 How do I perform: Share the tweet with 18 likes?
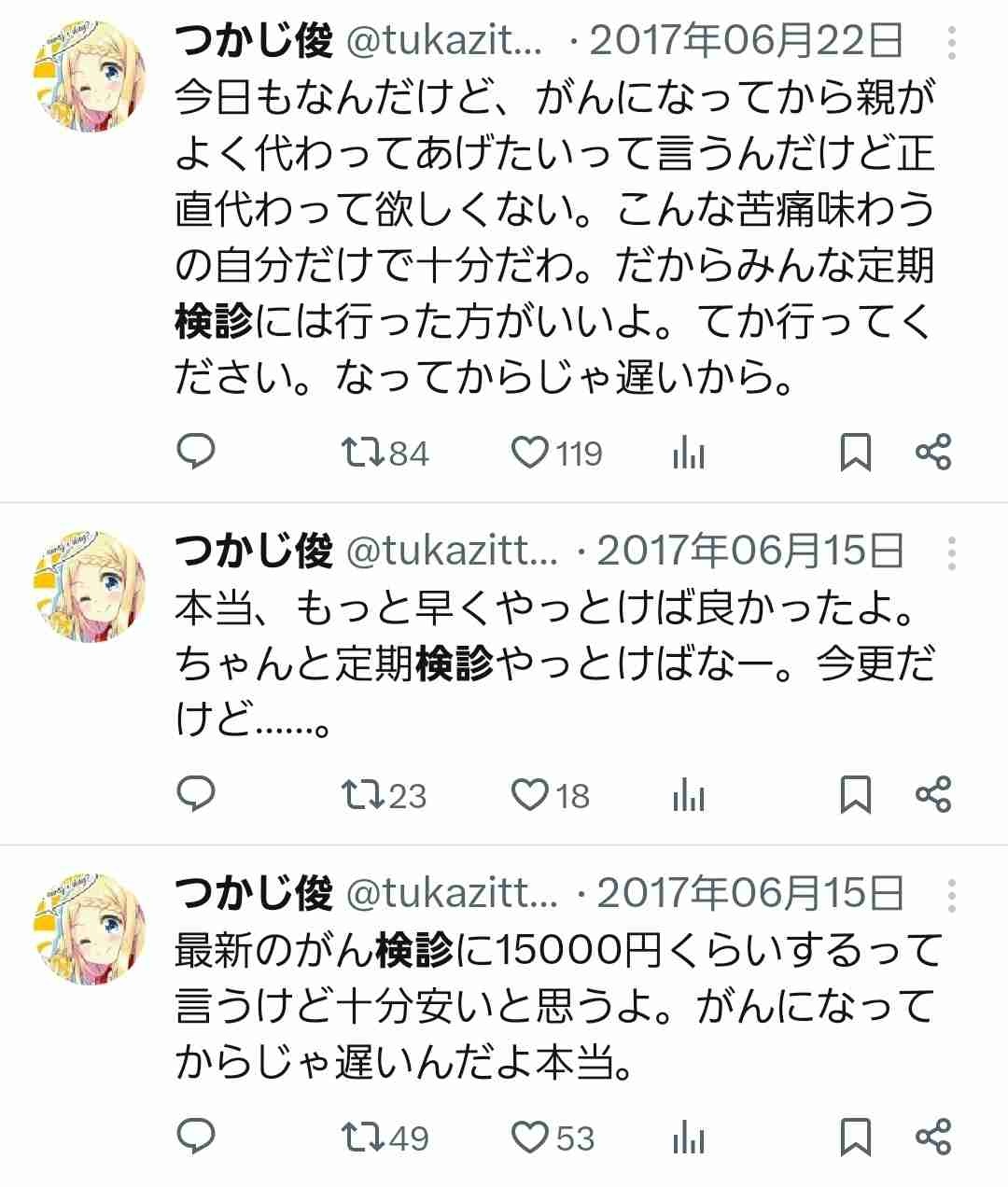coord(933,795)
